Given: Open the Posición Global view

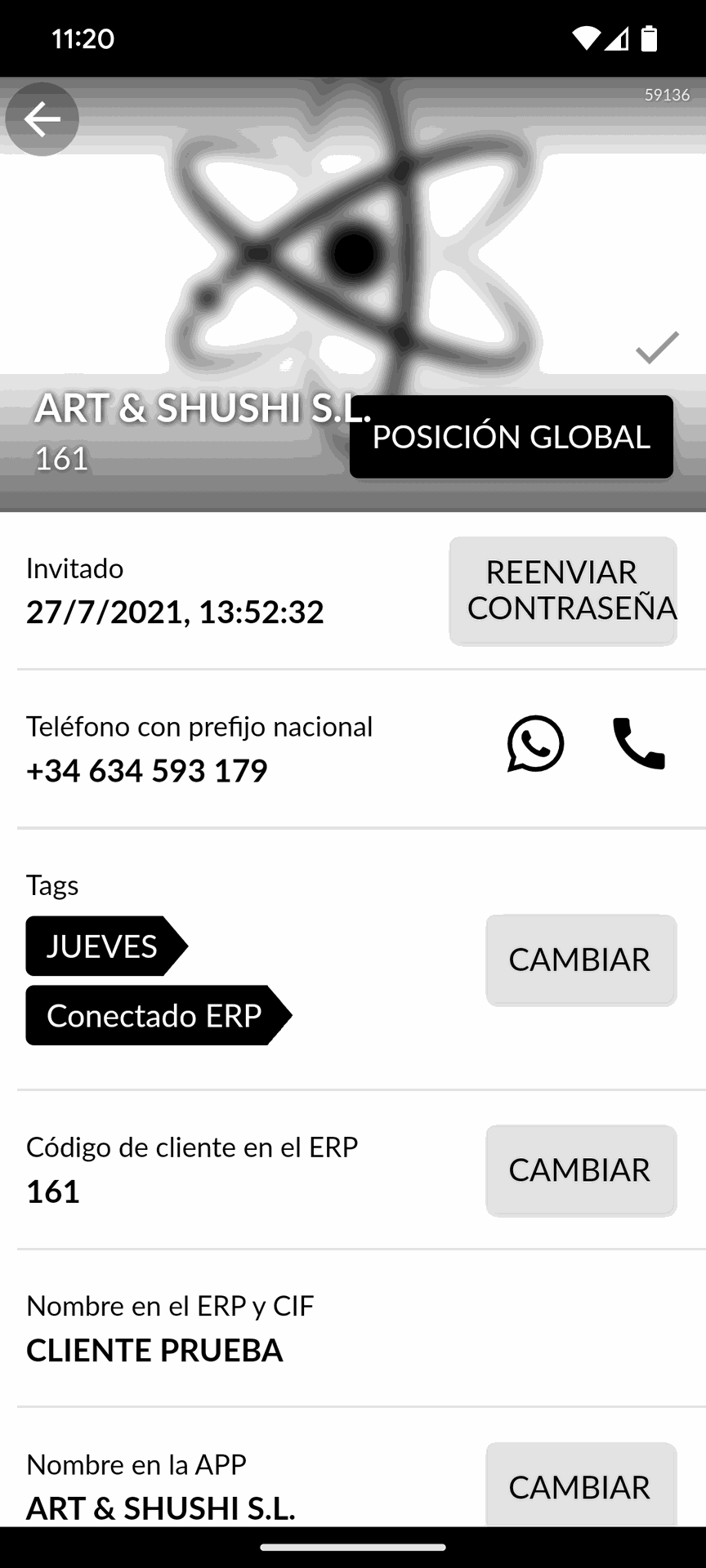Looking at the screenshot, I should coord(512,437).
